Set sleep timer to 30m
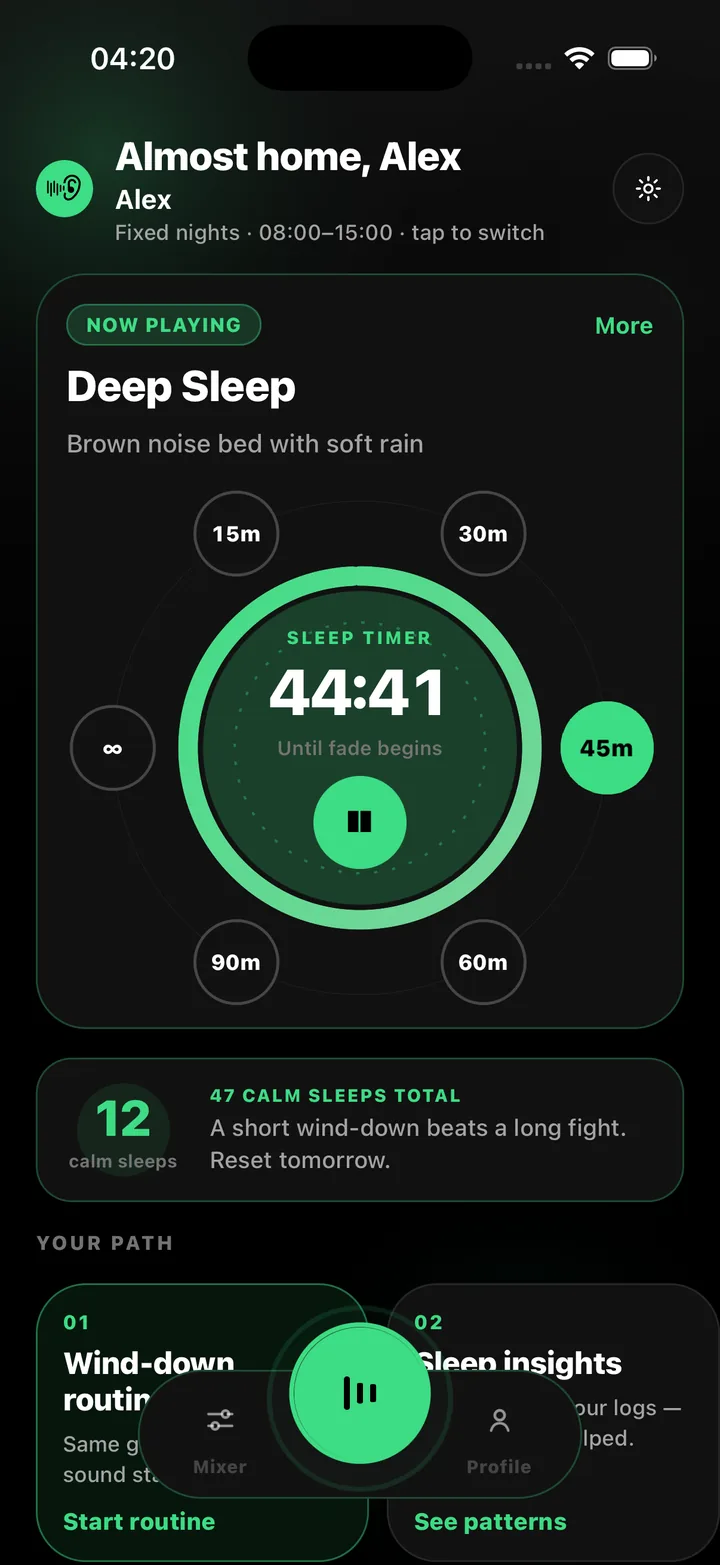The width and height of the screenshot is (720, 1565). 483,534
